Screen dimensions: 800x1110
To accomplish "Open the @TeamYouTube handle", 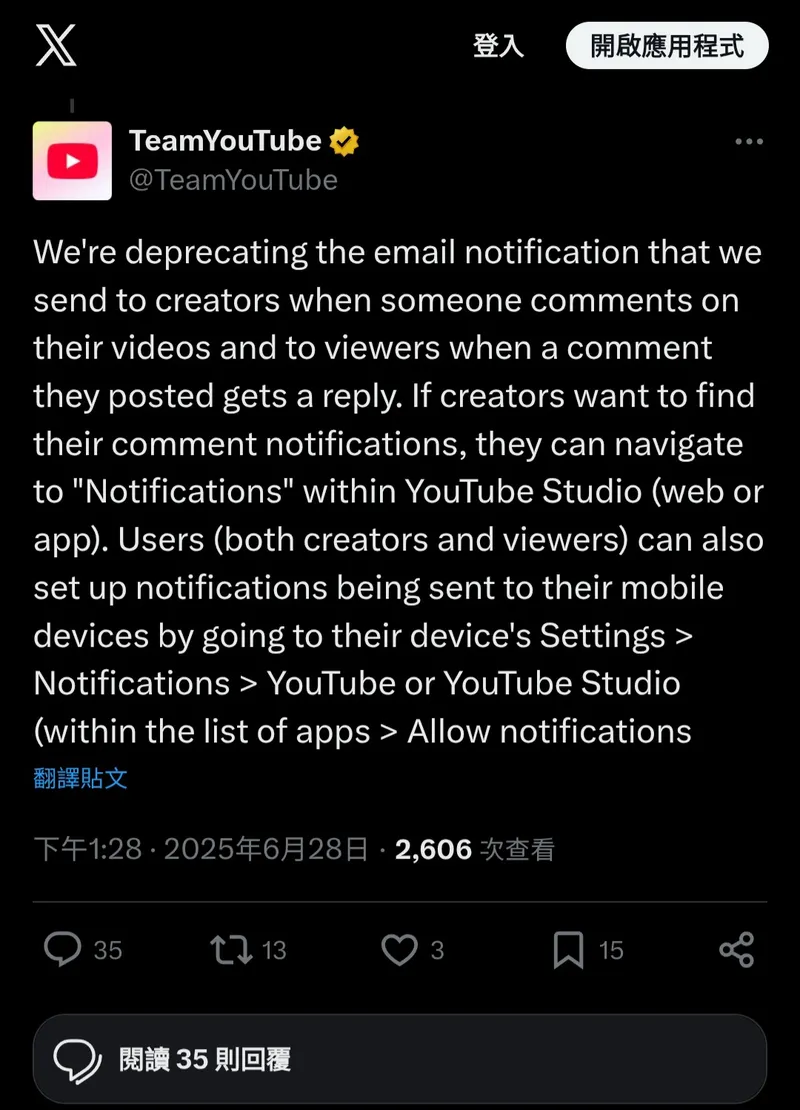I will pos(233,180).
